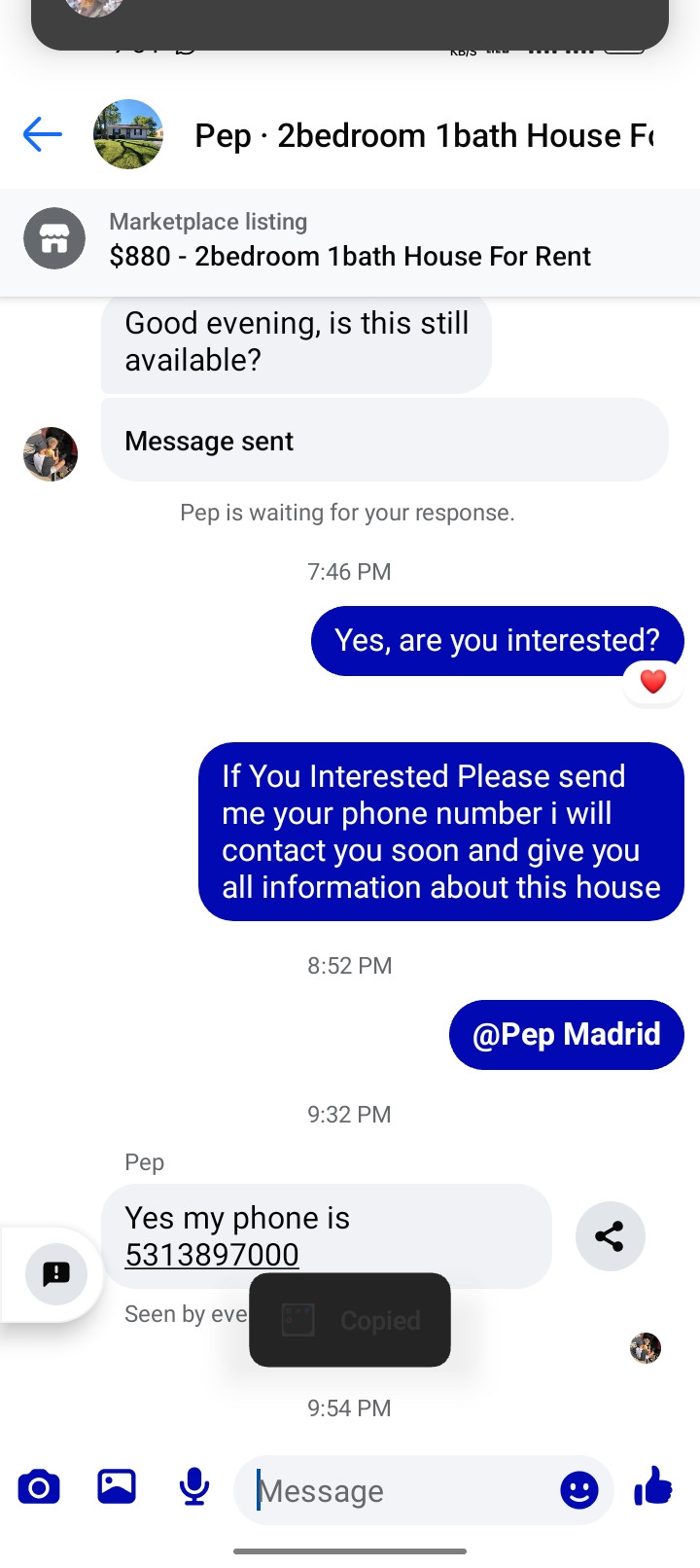This screenshot has height=1568, width=700.
Task: Report the conversation via the alert icon
Action: coord(56,1273)
